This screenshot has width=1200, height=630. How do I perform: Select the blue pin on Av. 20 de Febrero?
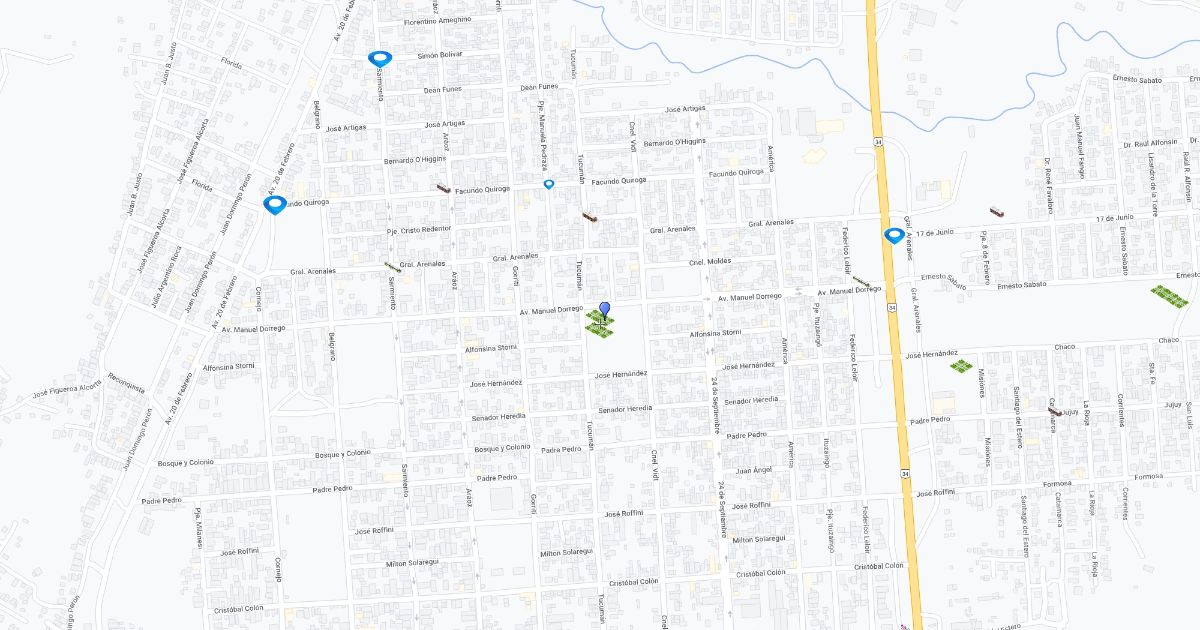tap(274, 204)
